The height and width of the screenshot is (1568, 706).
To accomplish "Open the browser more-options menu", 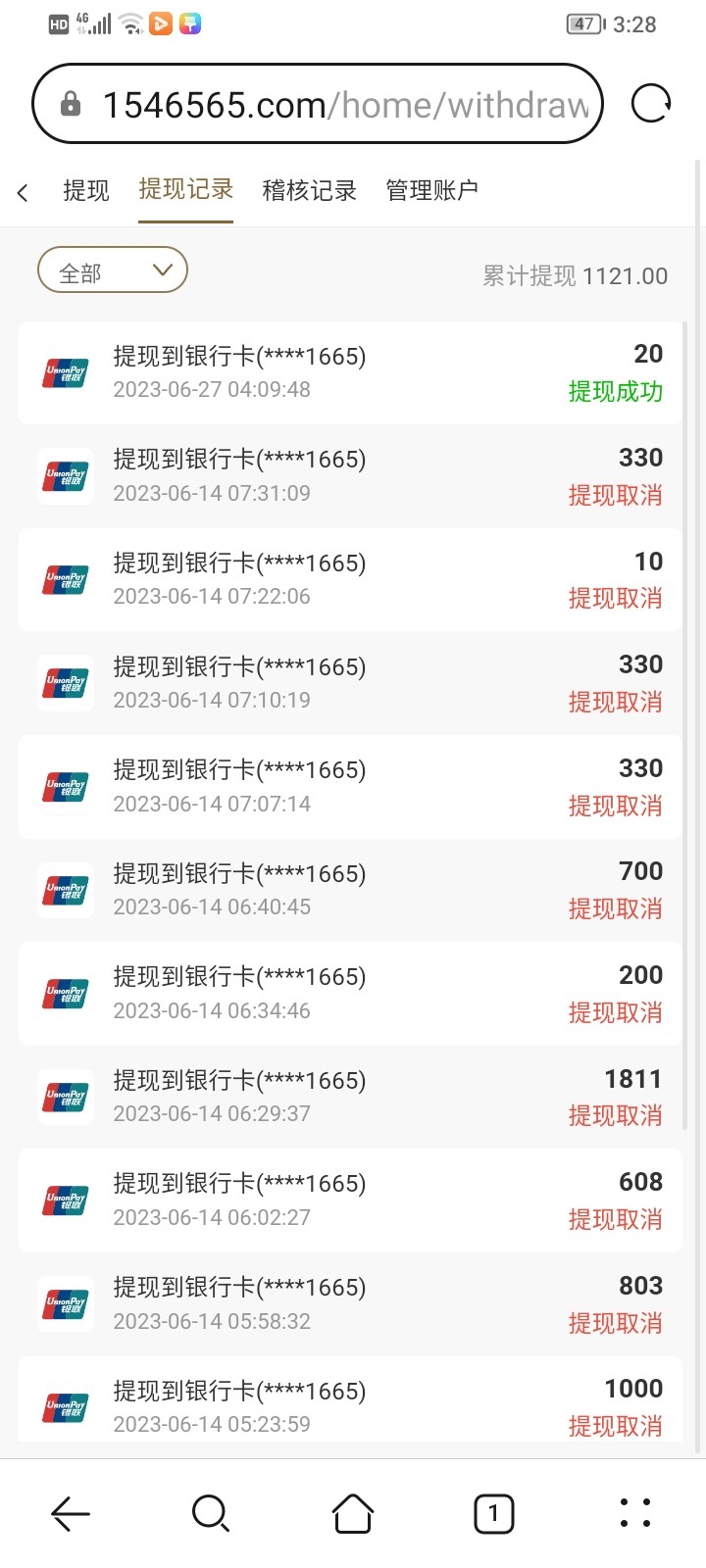I will [x=635, y=1513].
